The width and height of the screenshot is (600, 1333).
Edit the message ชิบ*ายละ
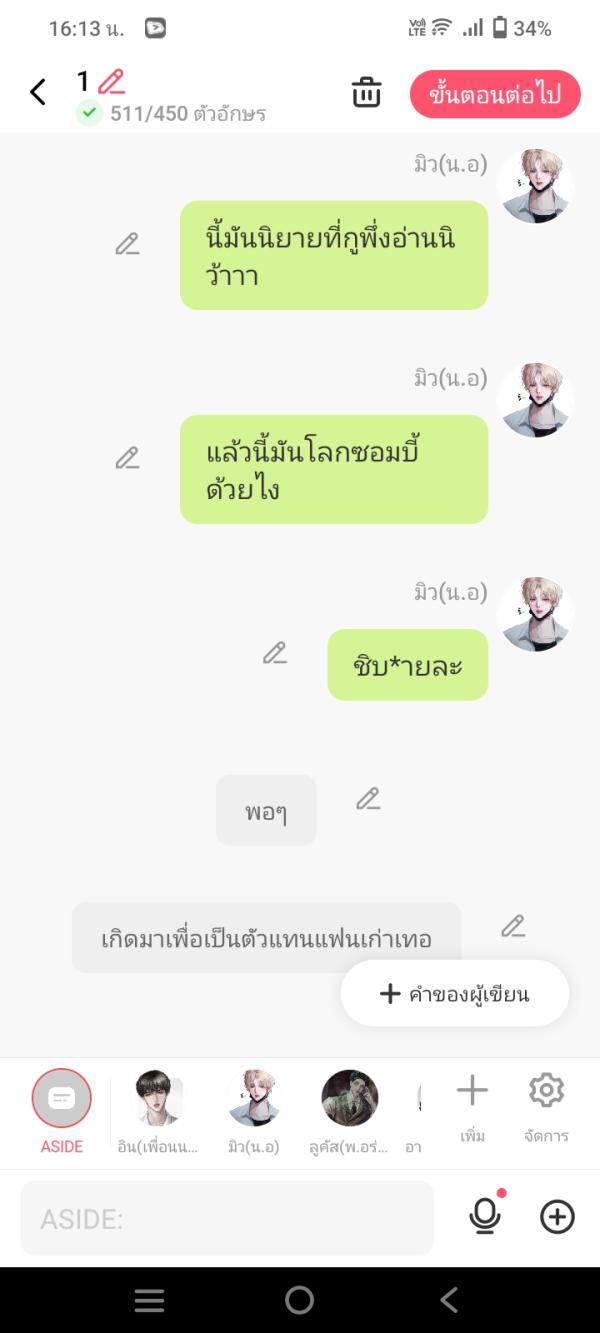point(275,653)
